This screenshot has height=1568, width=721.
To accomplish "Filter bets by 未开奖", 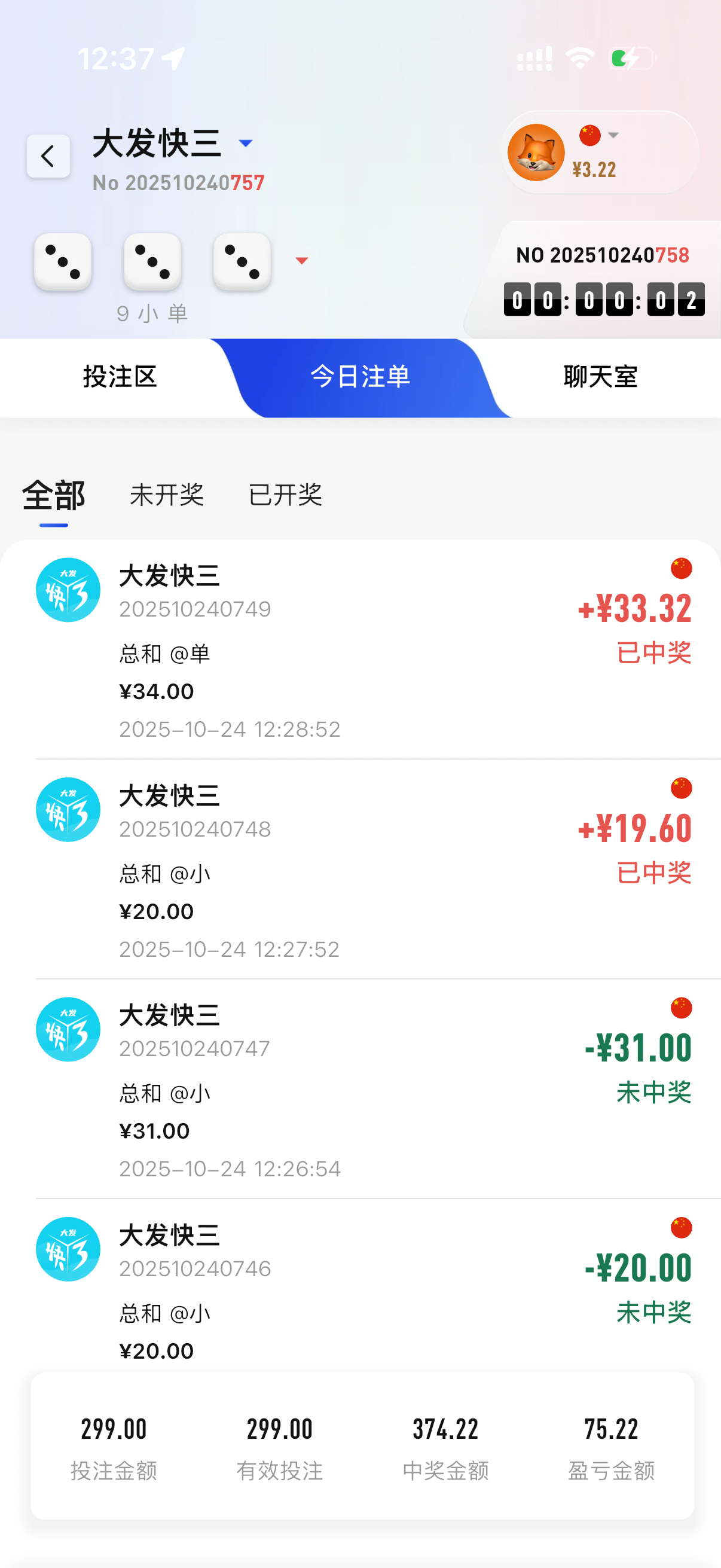I will 166,495.
